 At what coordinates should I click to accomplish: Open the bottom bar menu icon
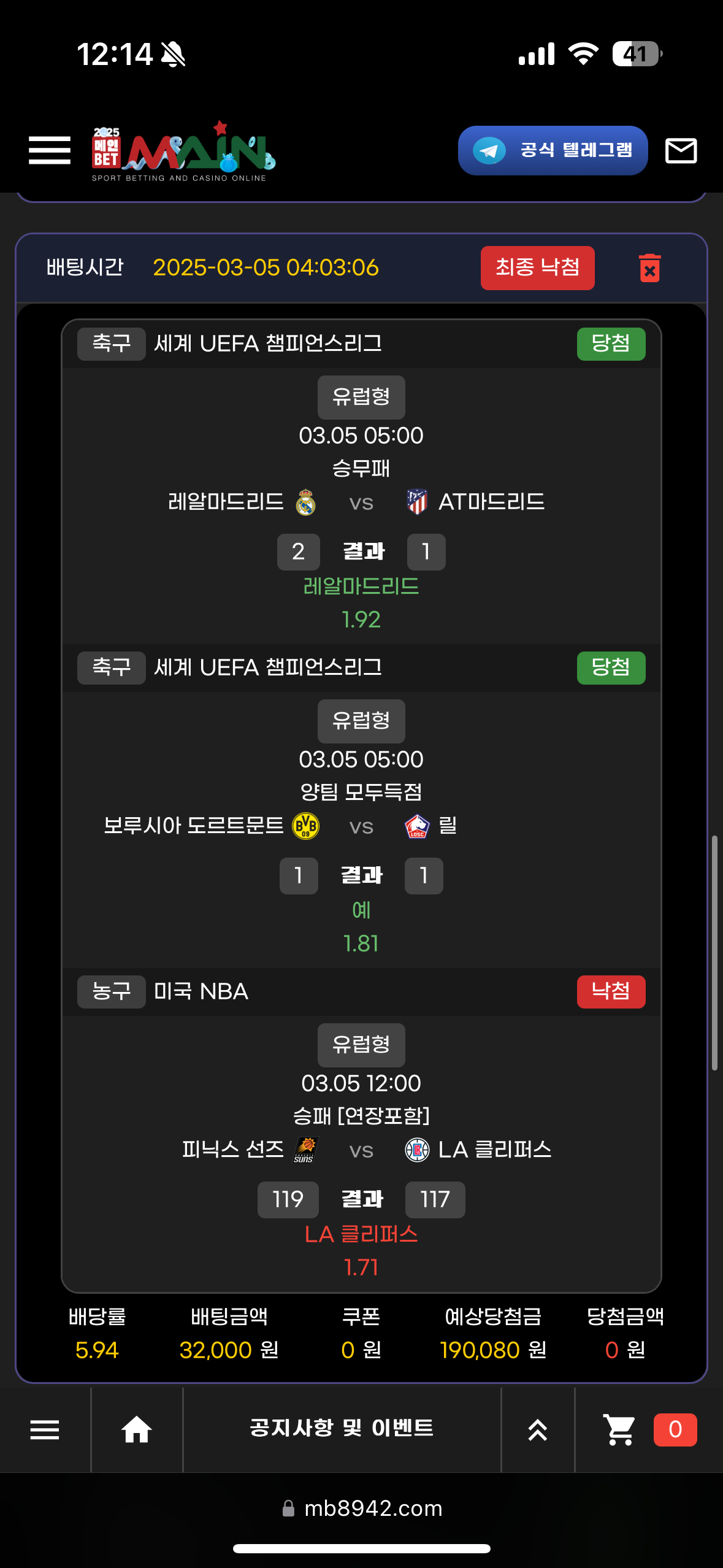(x=45, y=1430)
